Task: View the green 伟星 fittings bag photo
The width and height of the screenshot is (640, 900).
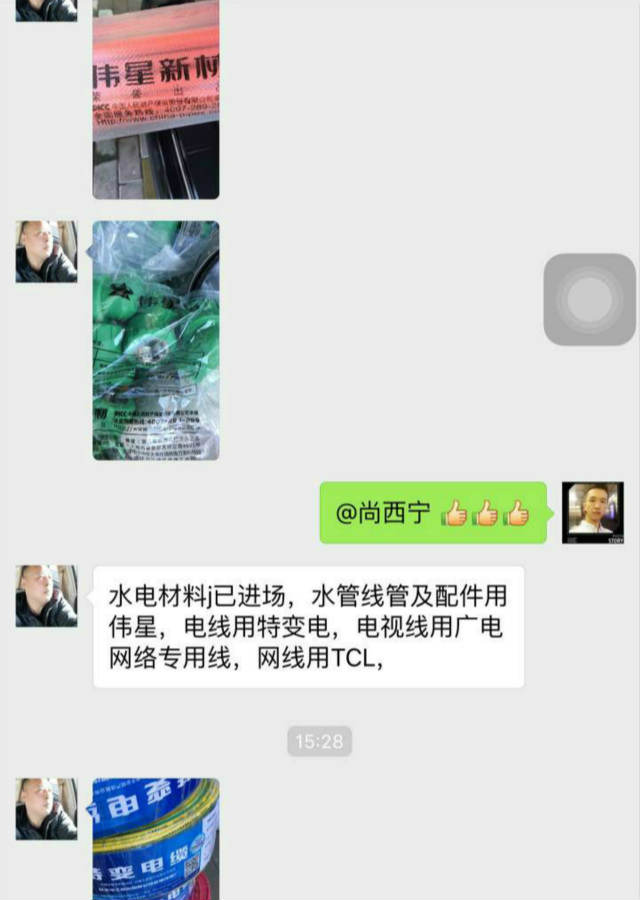Action: (156, 340)
